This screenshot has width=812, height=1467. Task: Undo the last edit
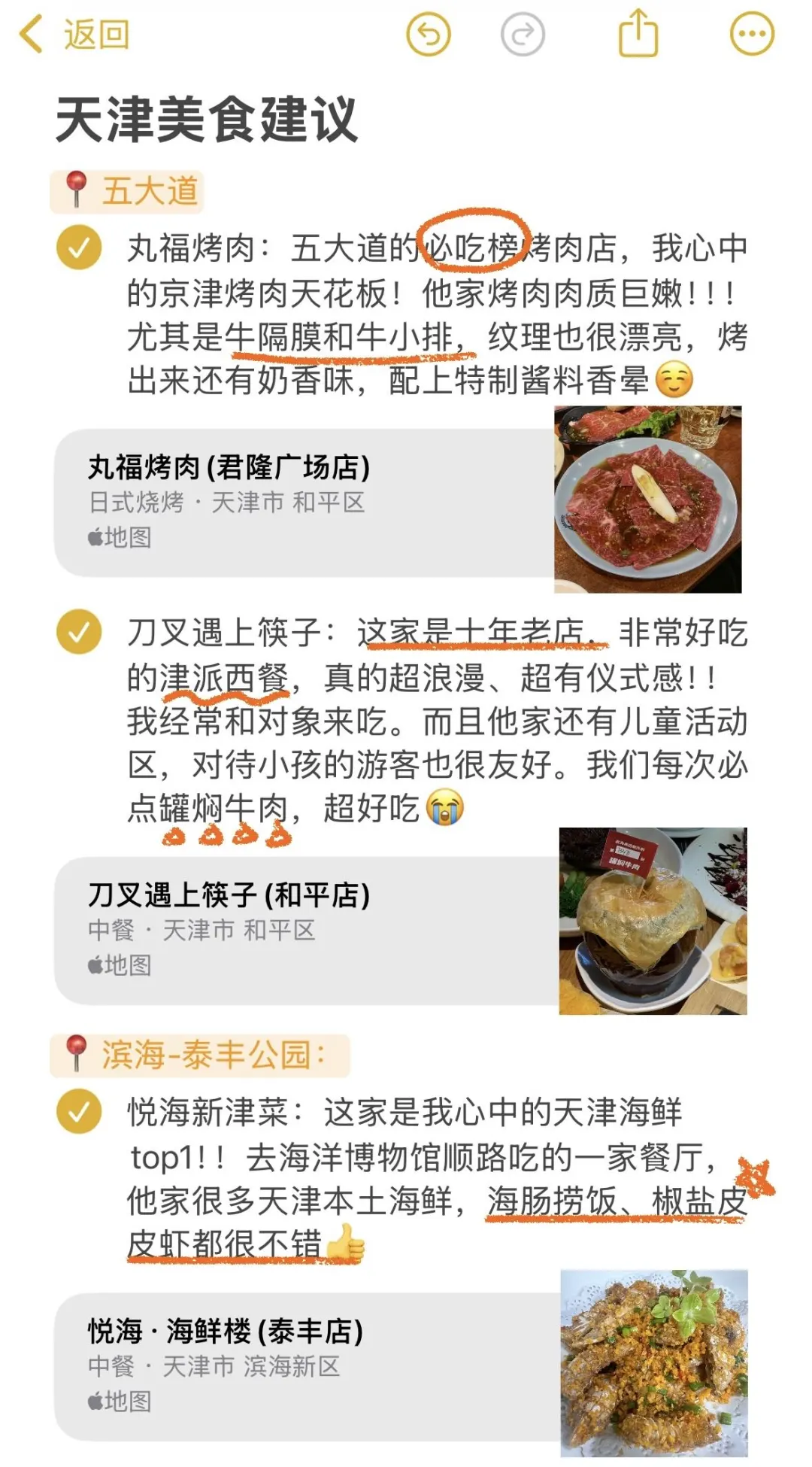coord(428,34)
